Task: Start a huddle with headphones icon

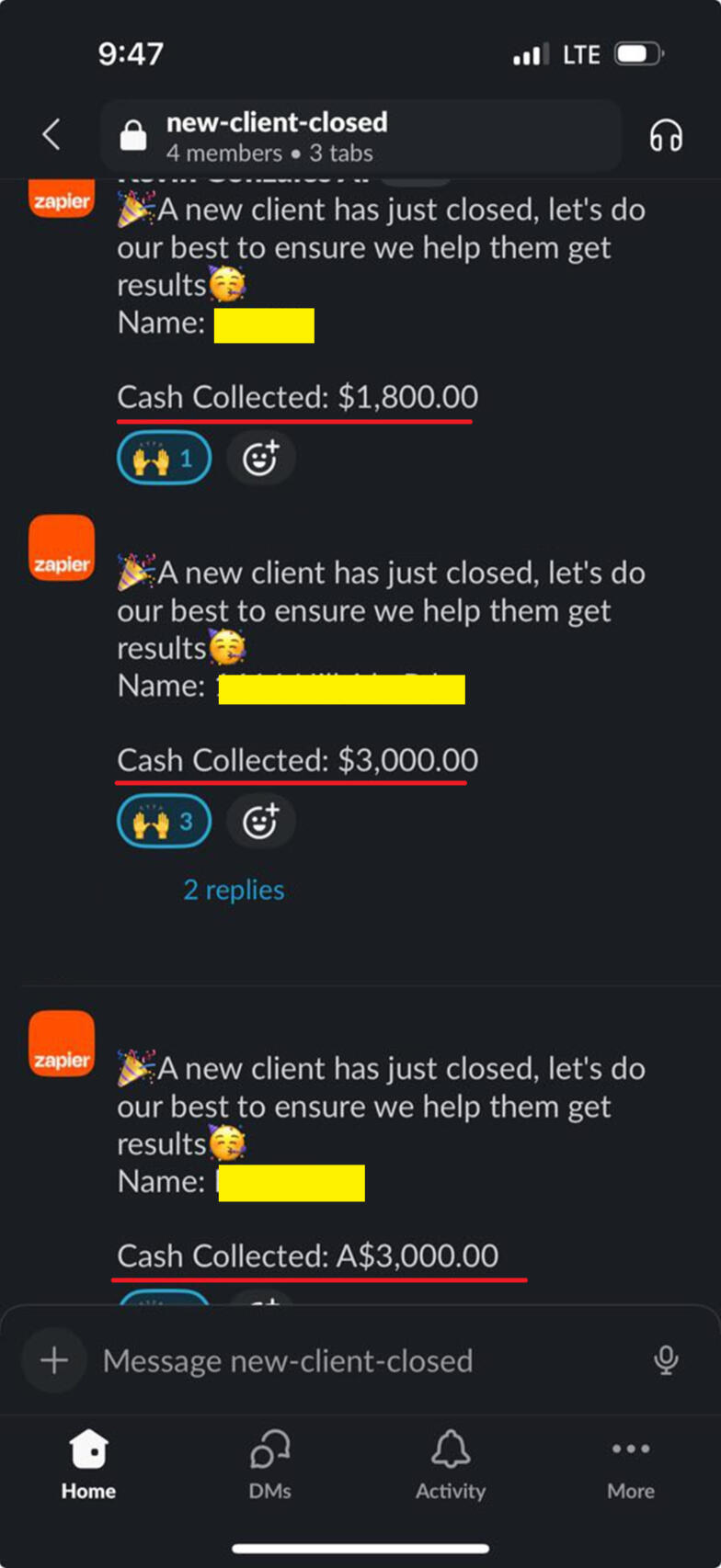Action: [x=665, y=136]
